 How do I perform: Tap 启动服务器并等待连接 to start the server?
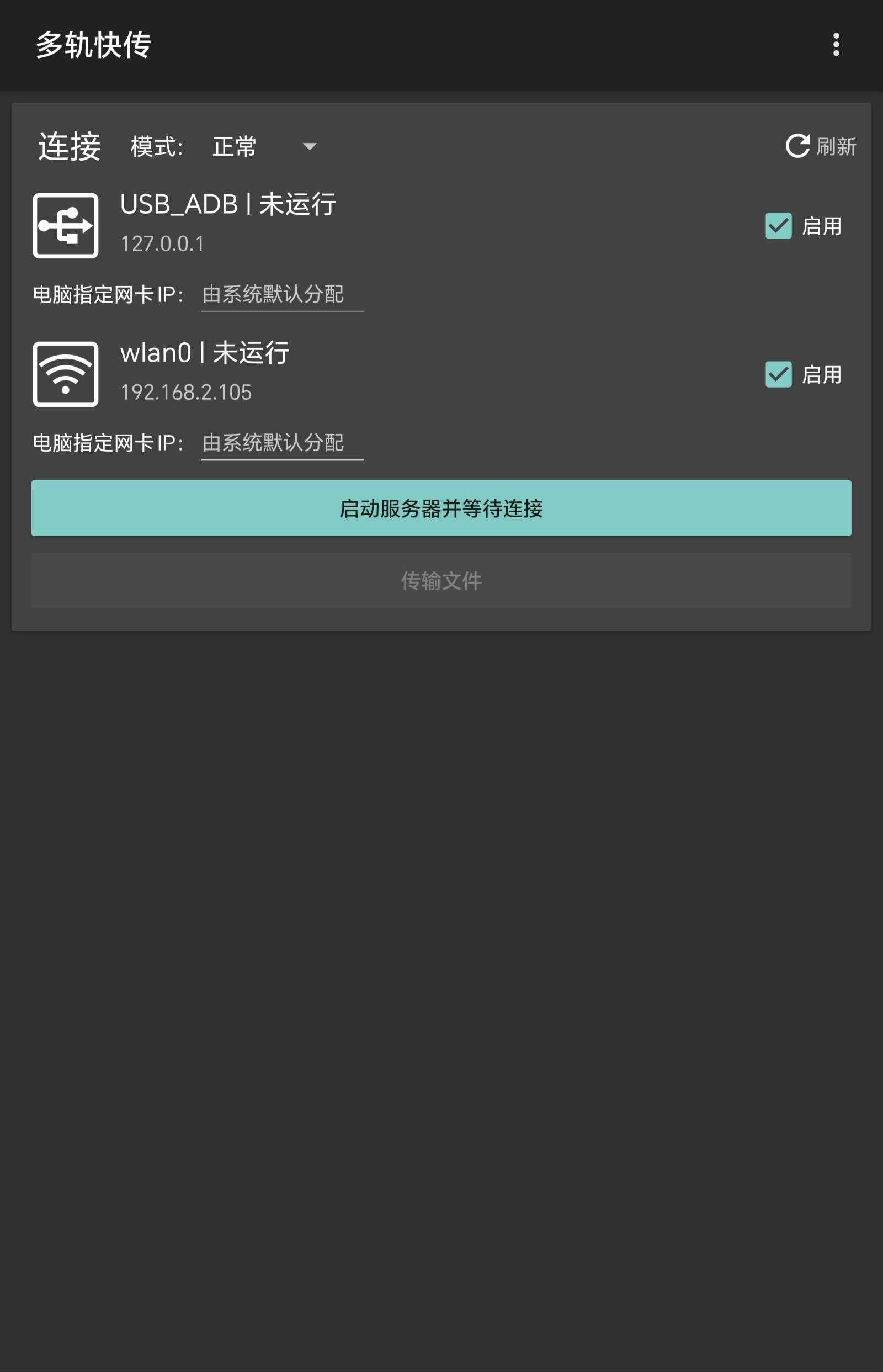click(x=441, y=508)
